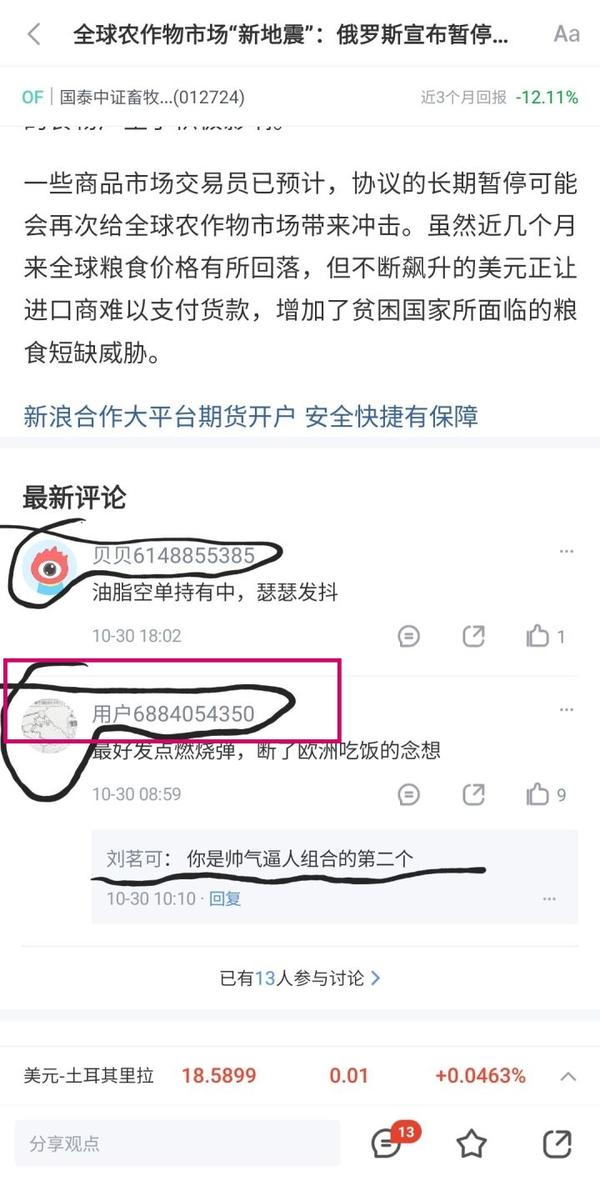Like the comment by 用户6884054350
Viewport: 600px width, 1181px height.
pyautogui.click(x=546, y=795)
